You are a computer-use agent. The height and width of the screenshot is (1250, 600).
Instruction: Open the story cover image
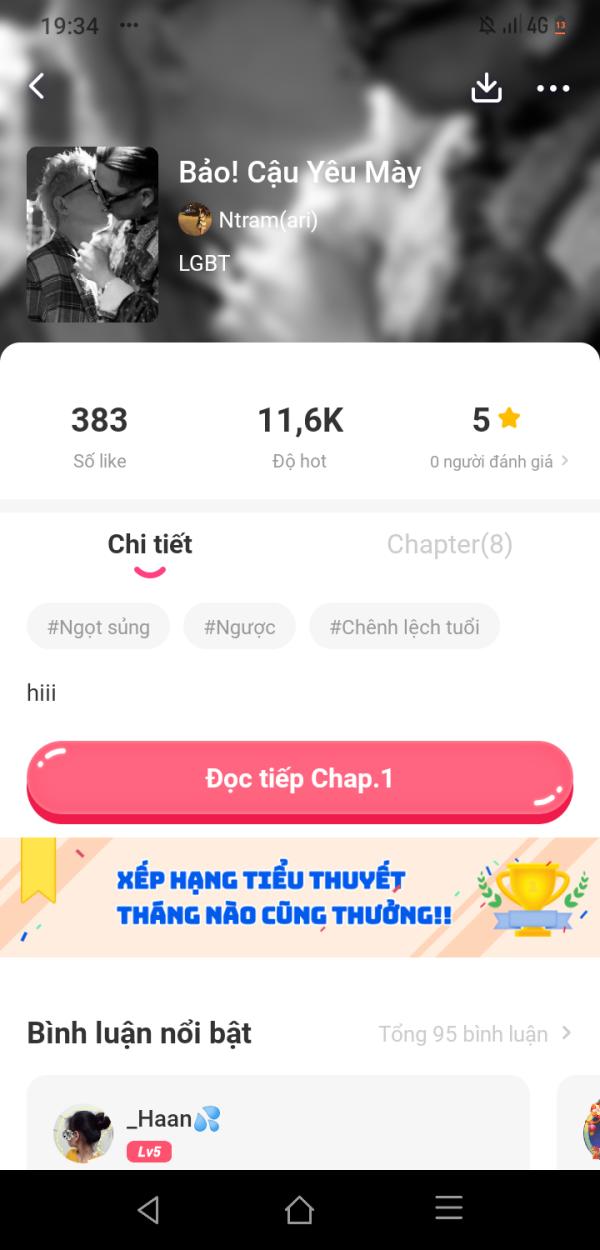pos(92,234)
